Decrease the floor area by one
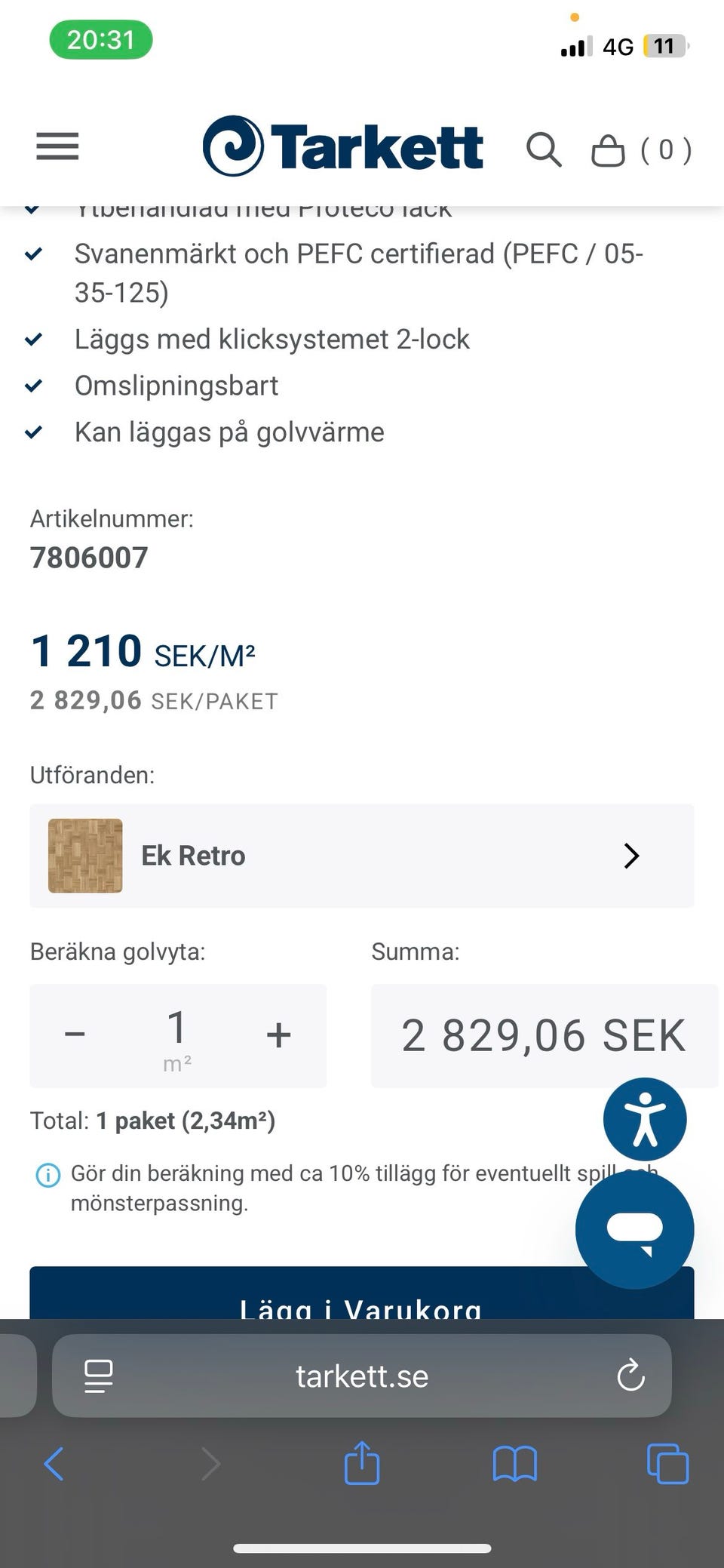724x1568 pixels. (x=75, y=1035)
